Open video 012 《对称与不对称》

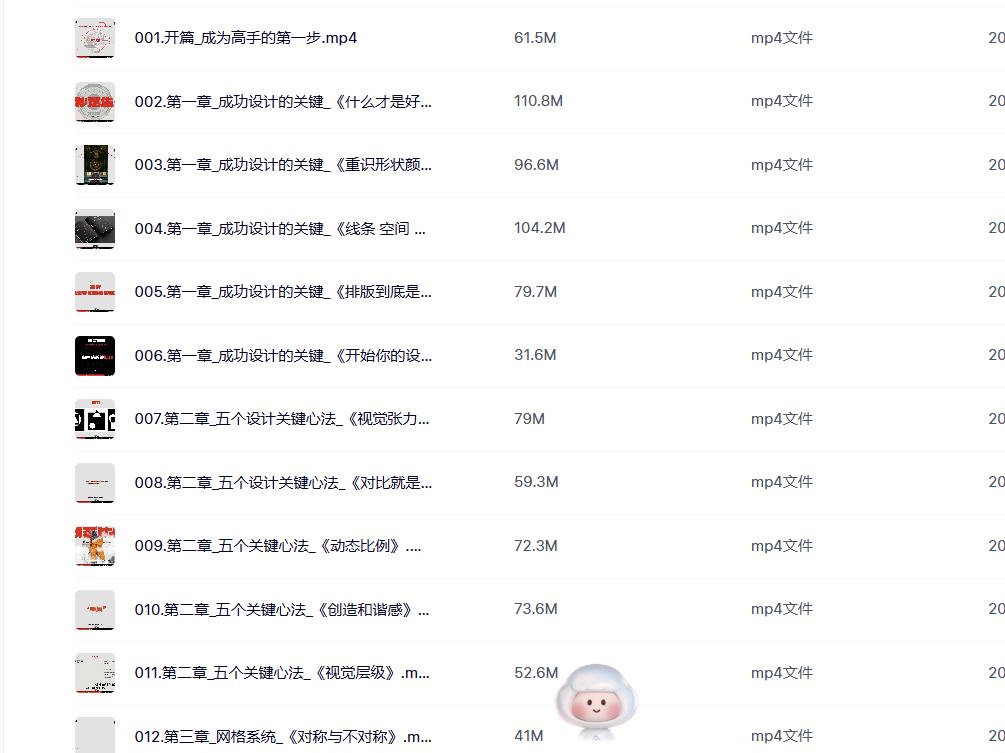click(283, 736)
